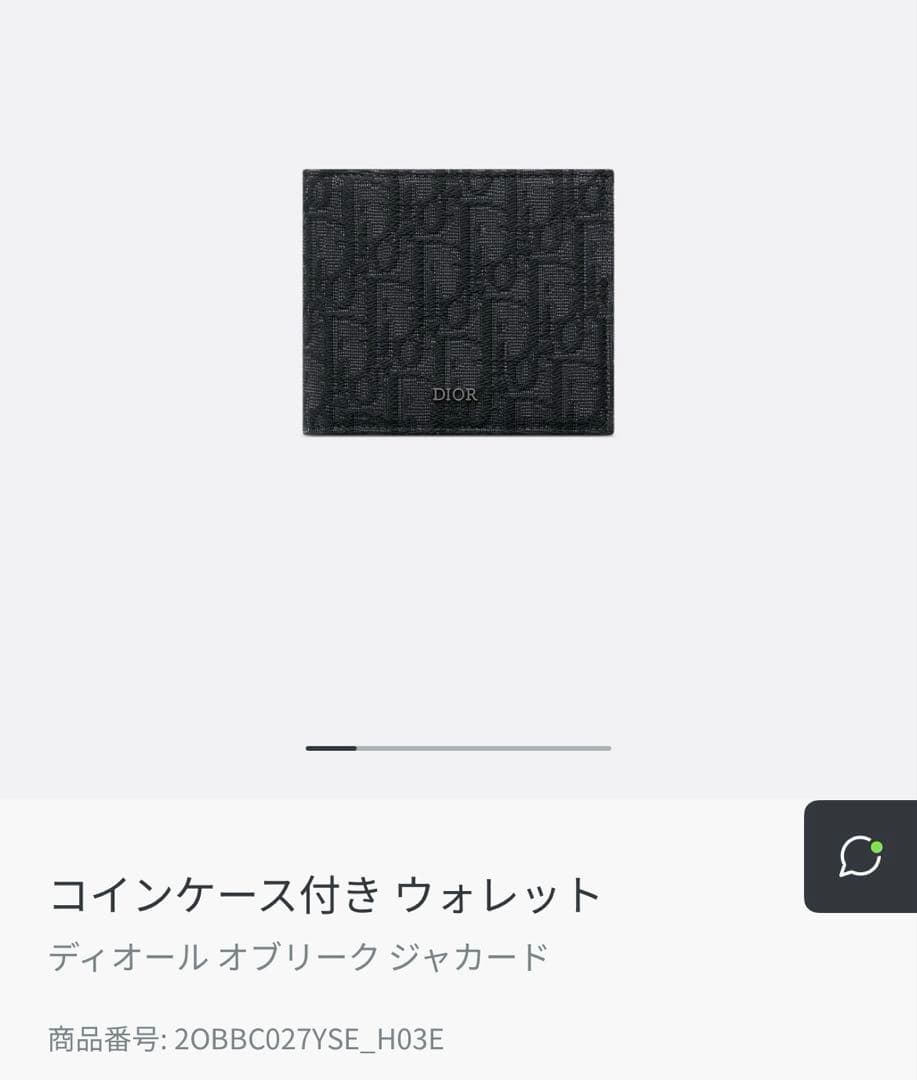Click the top edge of the wallet image
Viewport: 917px width, 1080px height.
coord(458,177)
